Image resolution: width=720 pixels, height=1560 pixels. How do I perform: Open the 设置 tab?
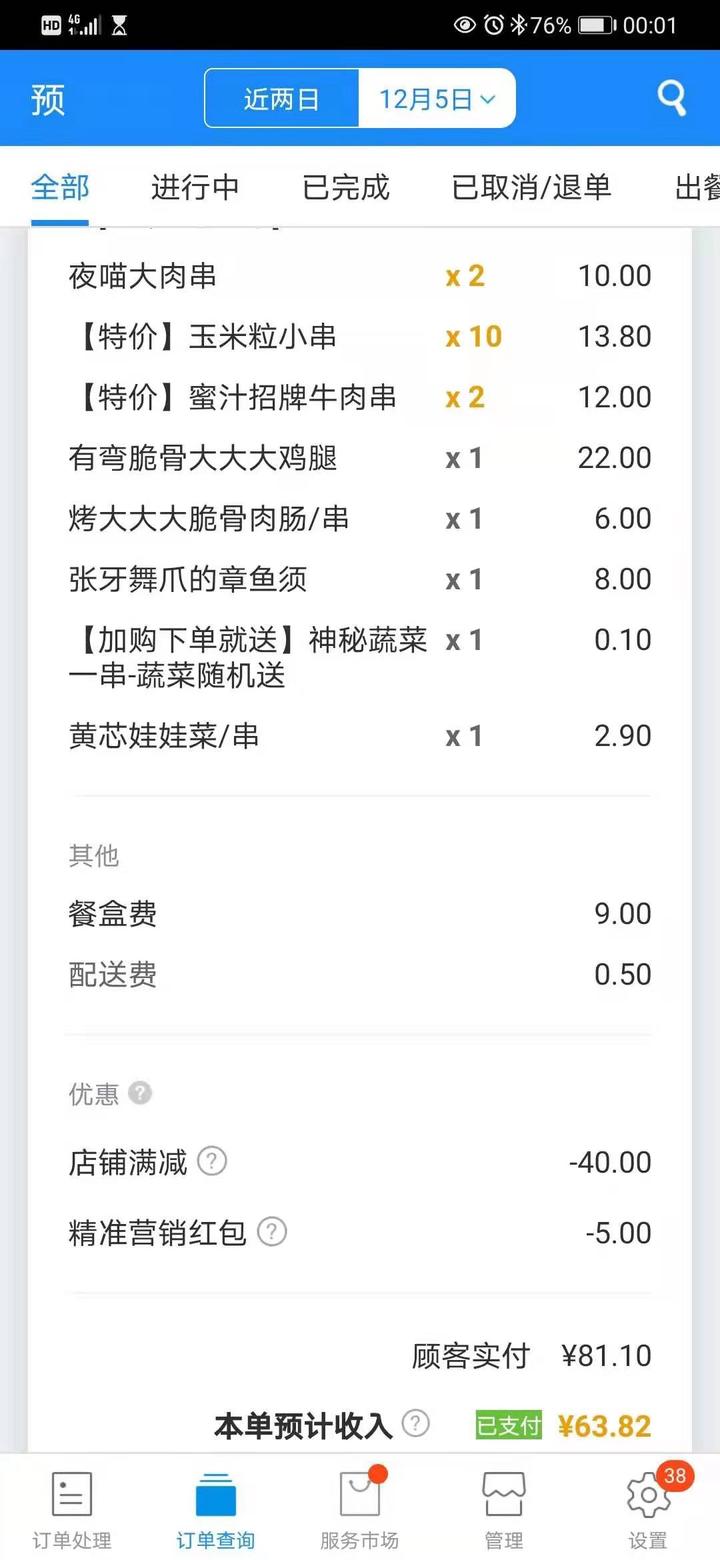click(648, 1510)
